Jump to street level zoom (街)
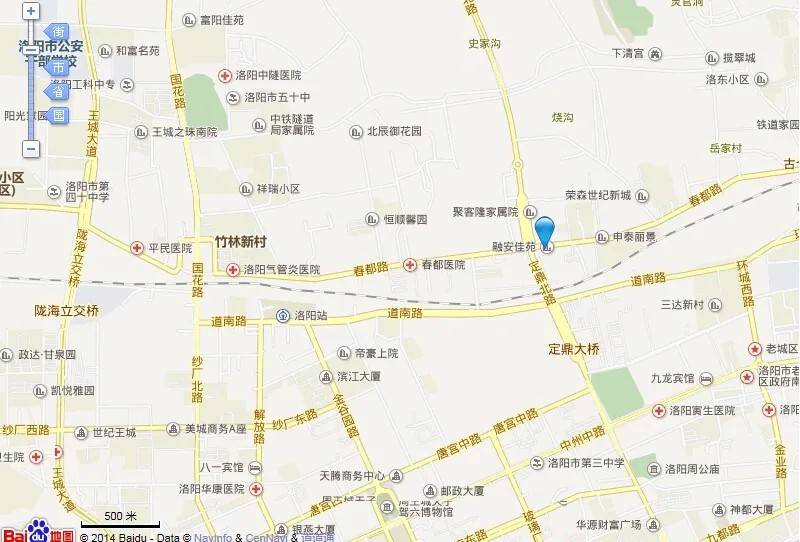Image resolution: width=800 pixels, height=542 pixels. tap(59, 33)
